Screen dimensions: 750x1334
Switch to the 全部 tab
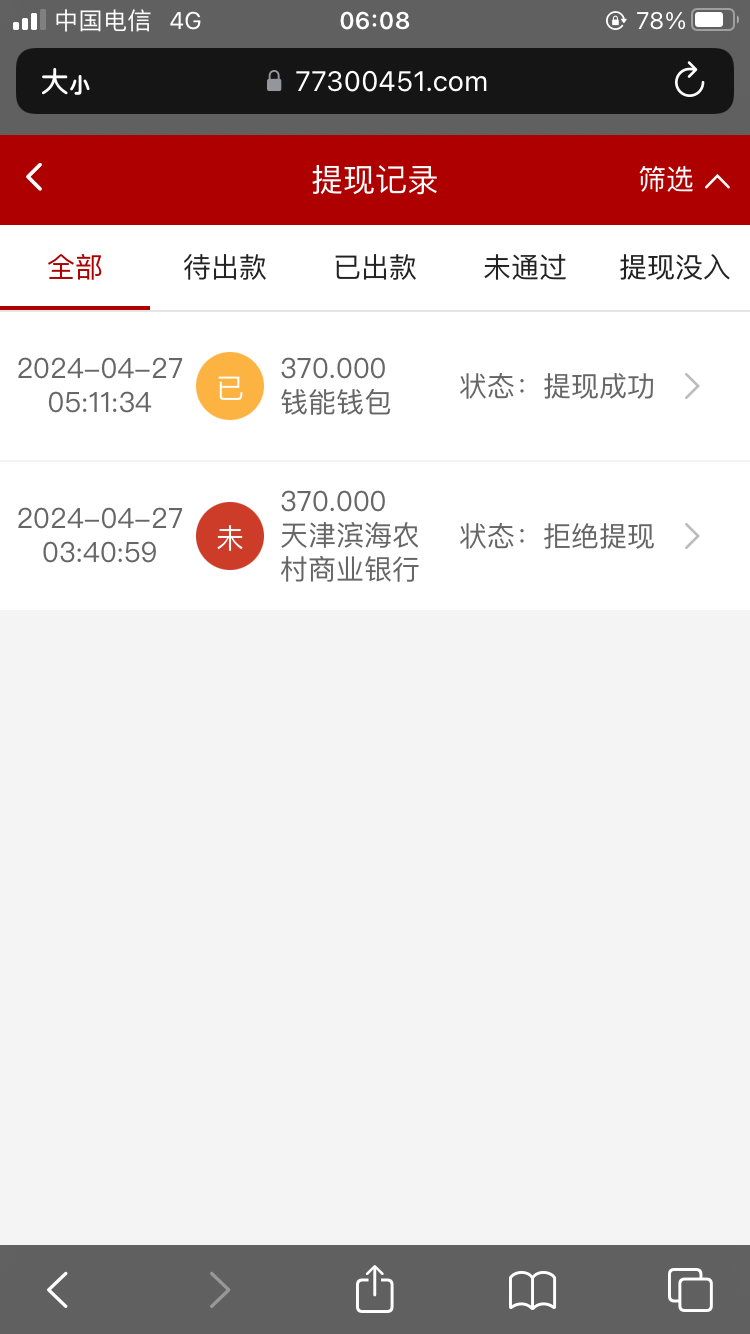(75, 268)
